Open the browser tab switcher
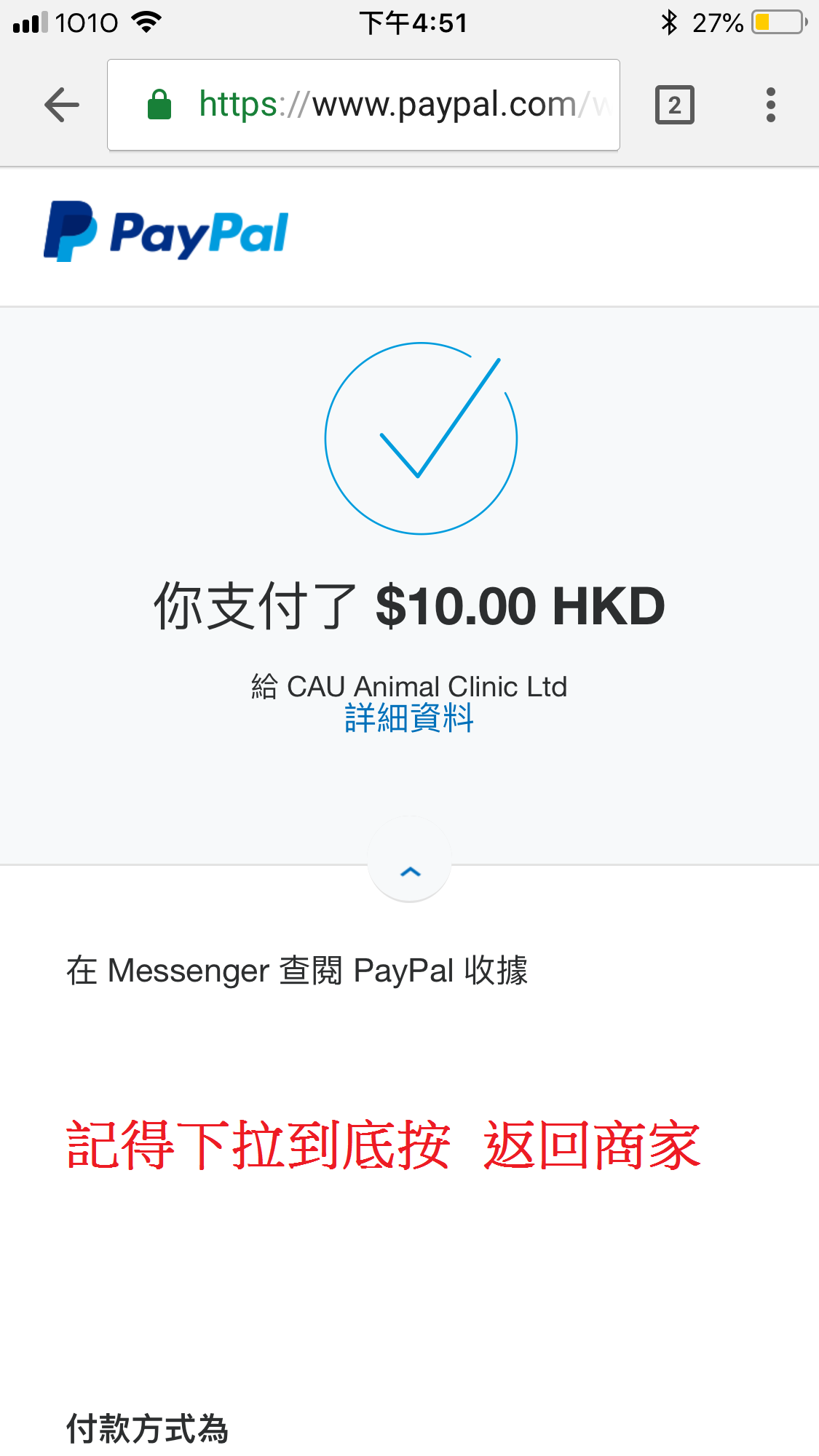Screen dimensions: 819x1456 tap(674, 105)
